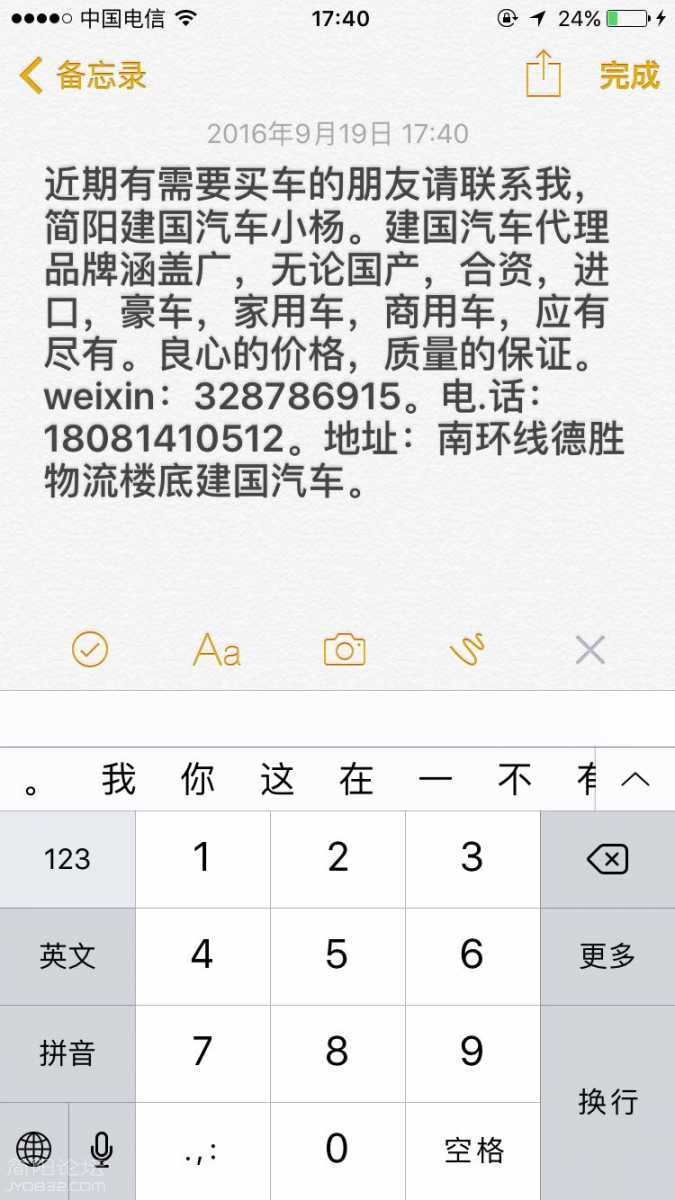Switch input method with the globe key
This screenshot has width=675, height=1200.
click(x=34, y=1150)
